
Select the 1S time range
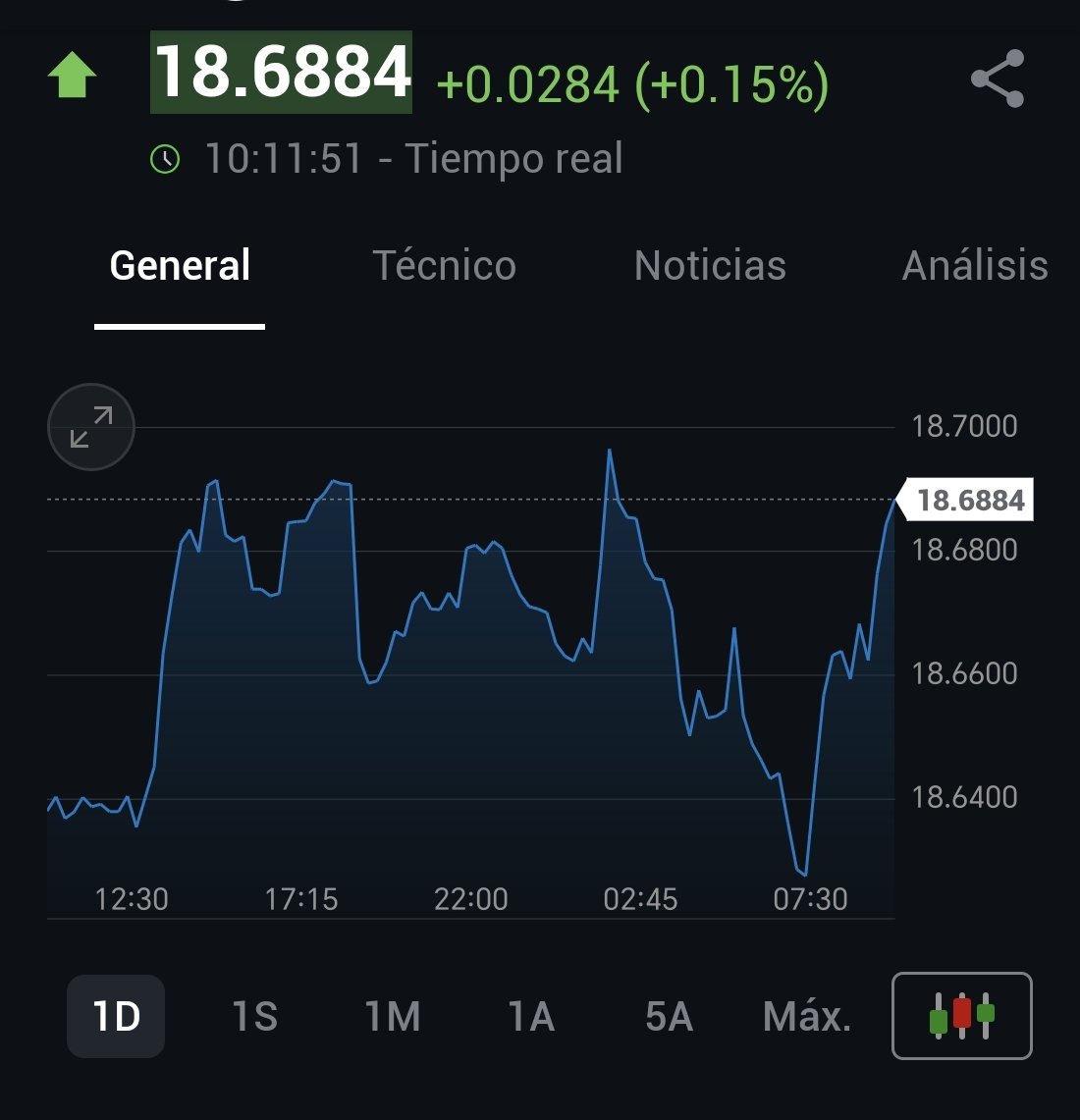[x=253, y=1017]
